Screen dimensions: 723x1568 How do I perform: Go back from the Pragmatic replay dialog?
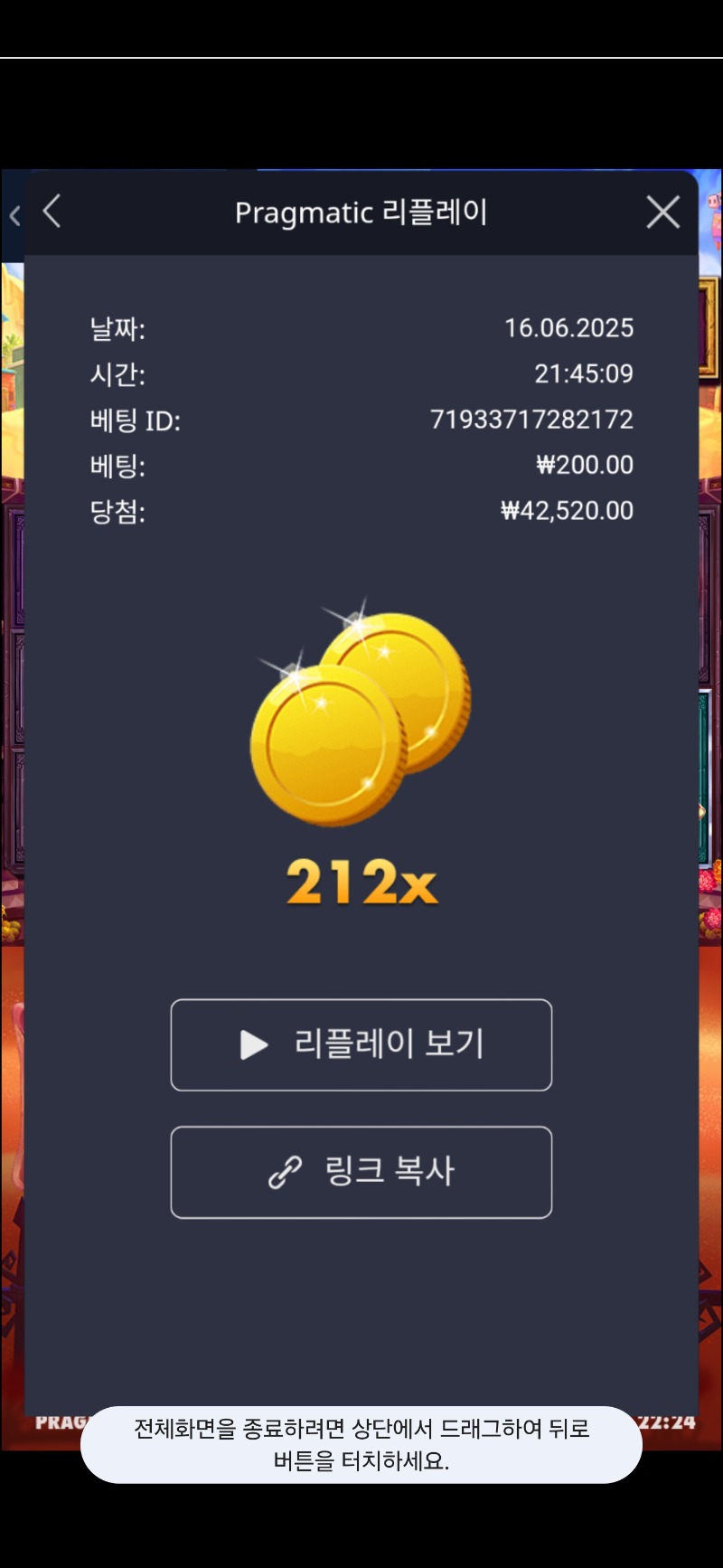(52, 213)
